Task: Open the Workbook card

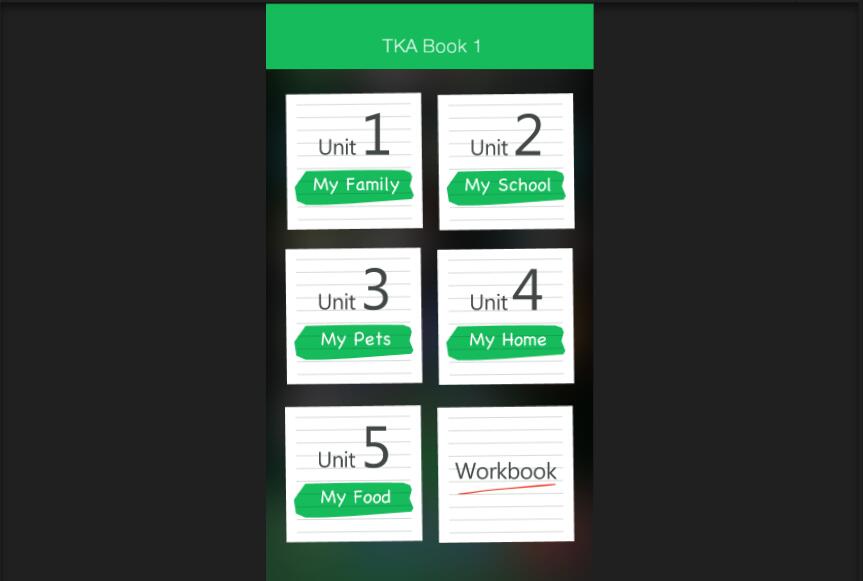Action: [x=505, y=474]
